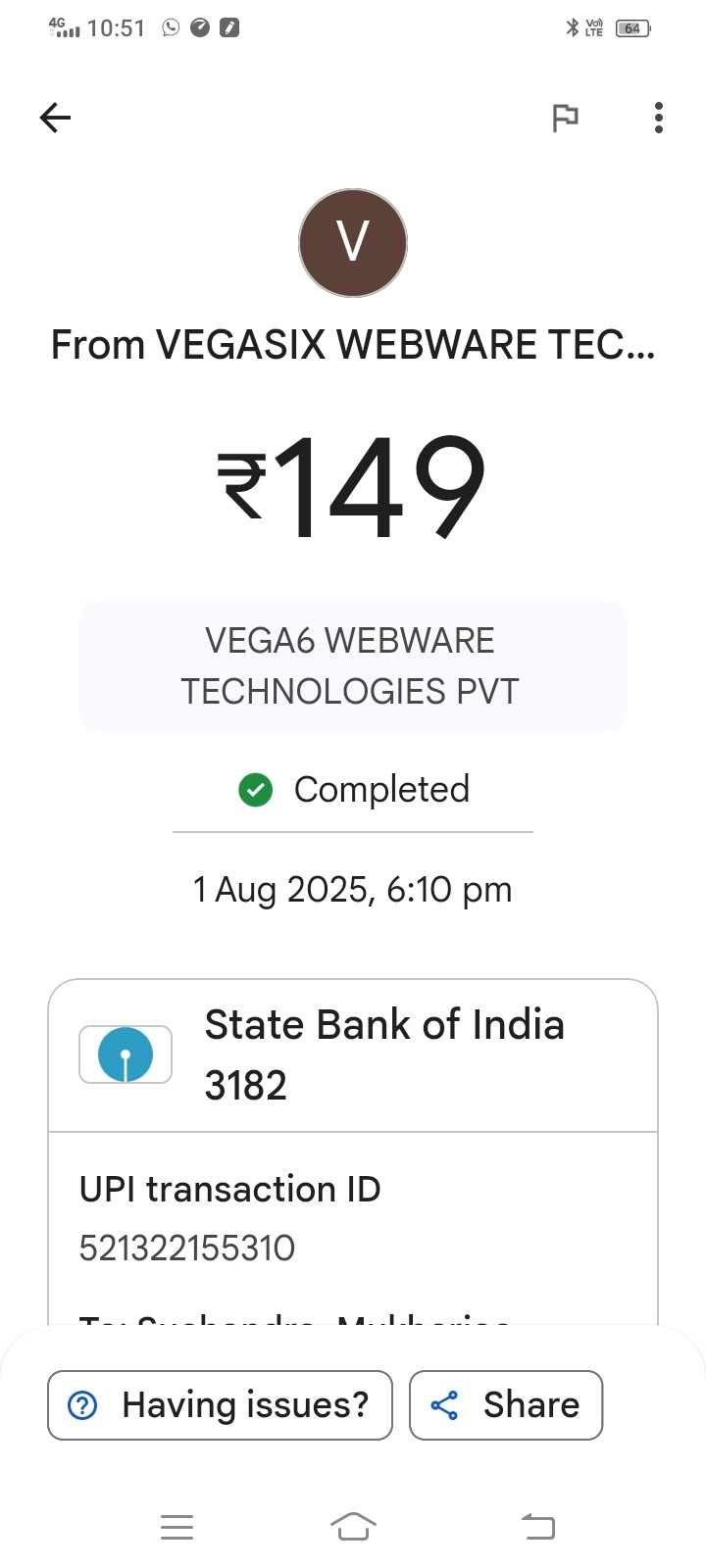Screen dimensions: 706x1568
Task: Go to the system home screen
Action: click(353, 1526)
